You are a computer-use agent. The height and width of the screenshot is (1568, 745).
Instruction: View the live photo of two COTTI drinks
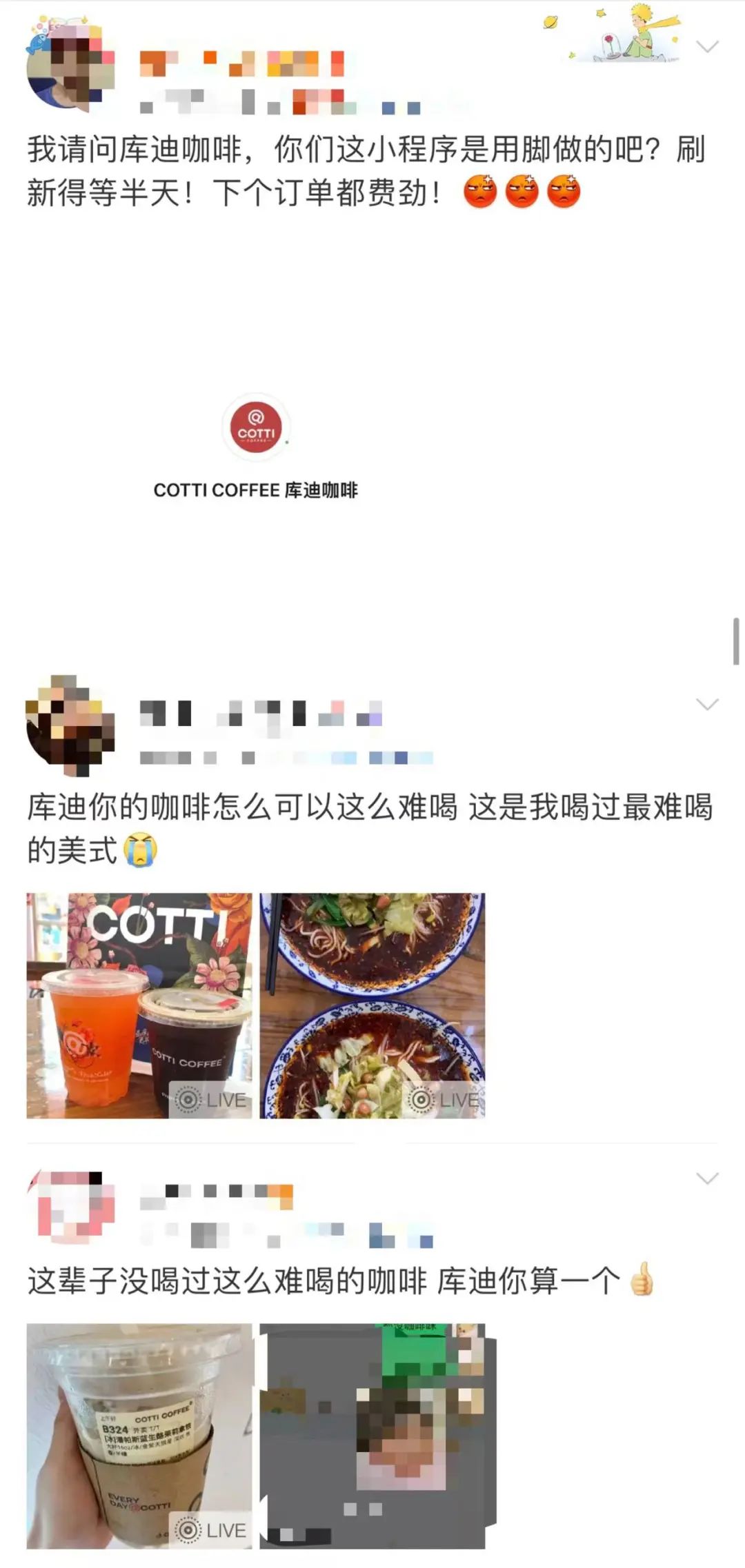click(x=139, y=1005)
